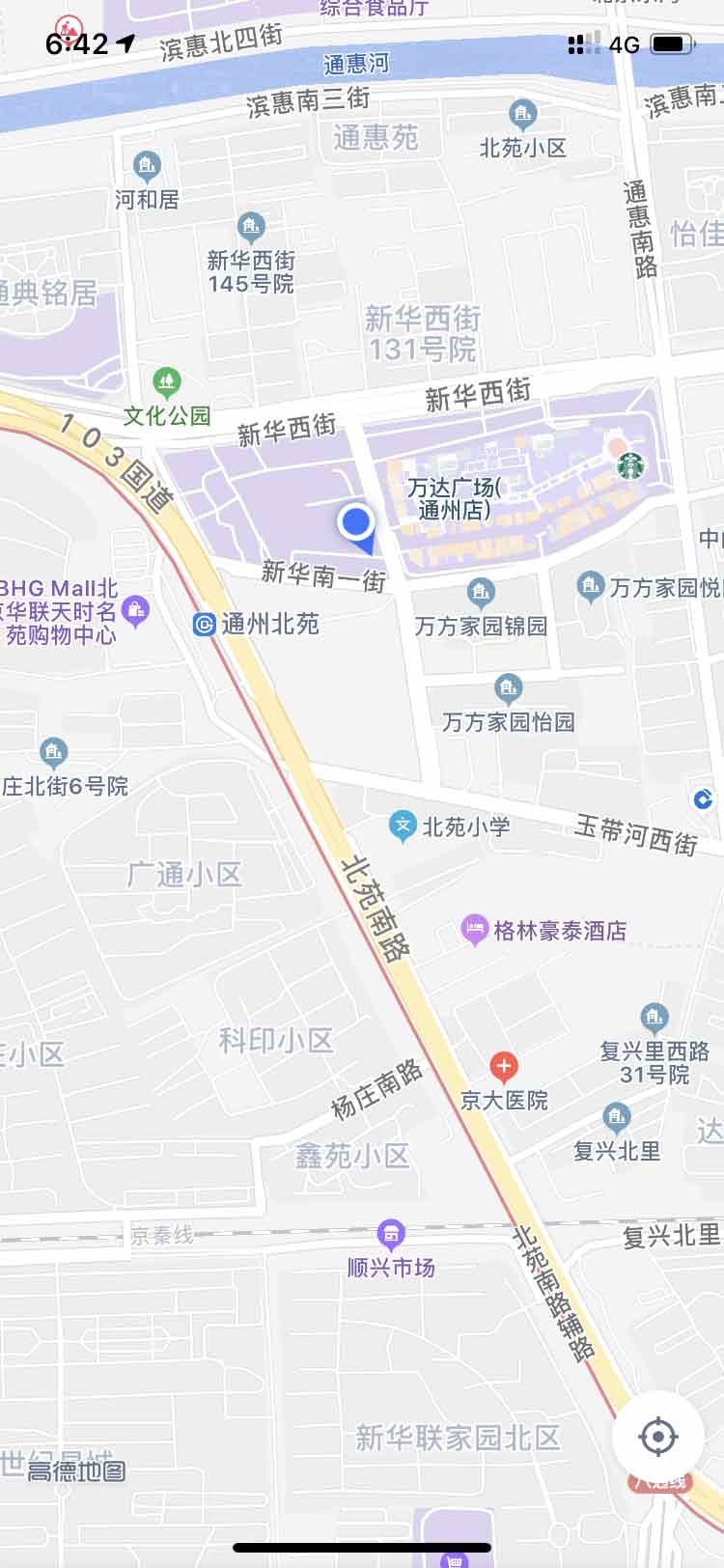Screen dimensions: 724x1568
Task: Select the 新华西街145号院 marker
Action: click(251, 228)
